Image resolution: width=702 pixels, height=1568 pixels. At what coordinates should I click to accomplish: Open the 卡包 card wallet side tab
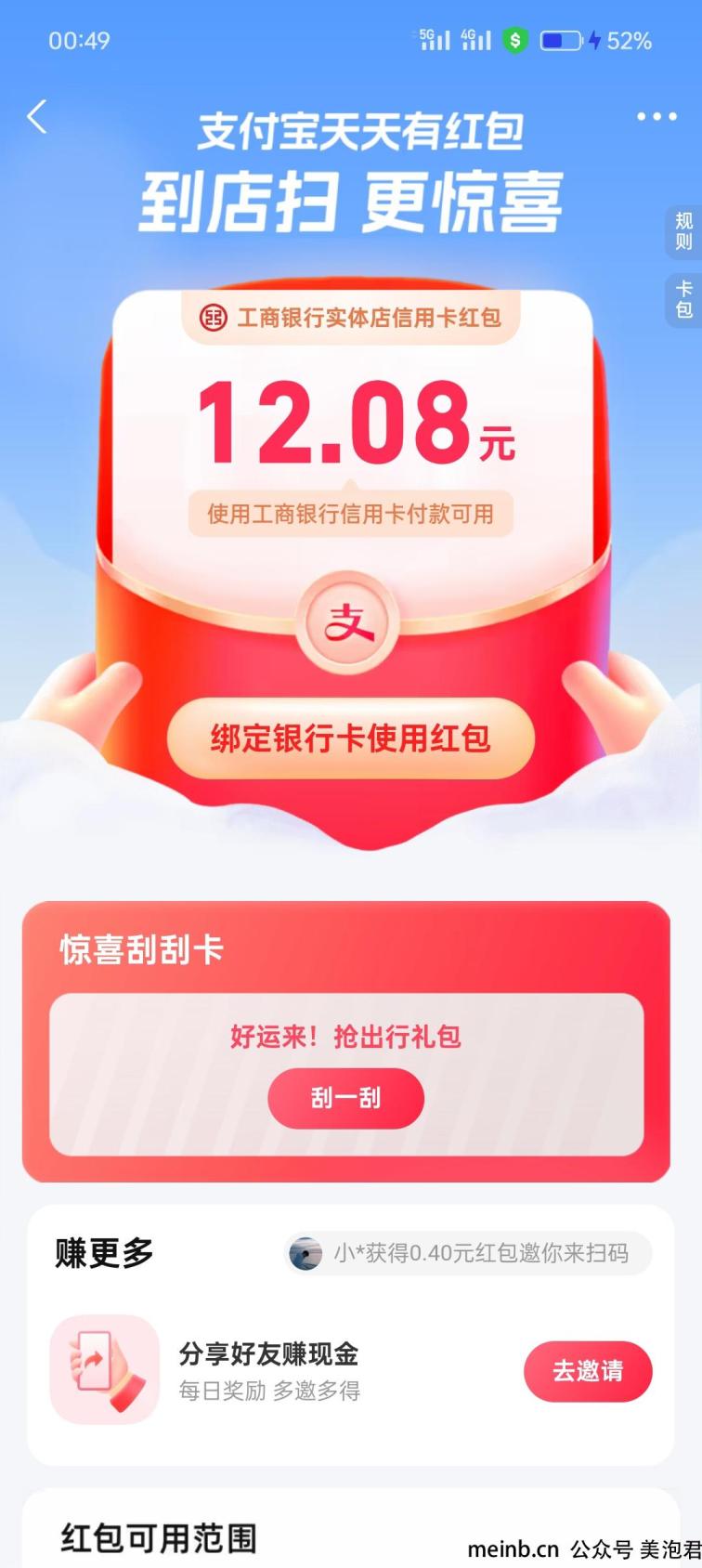pyautogui.click(x=683, y=299)
